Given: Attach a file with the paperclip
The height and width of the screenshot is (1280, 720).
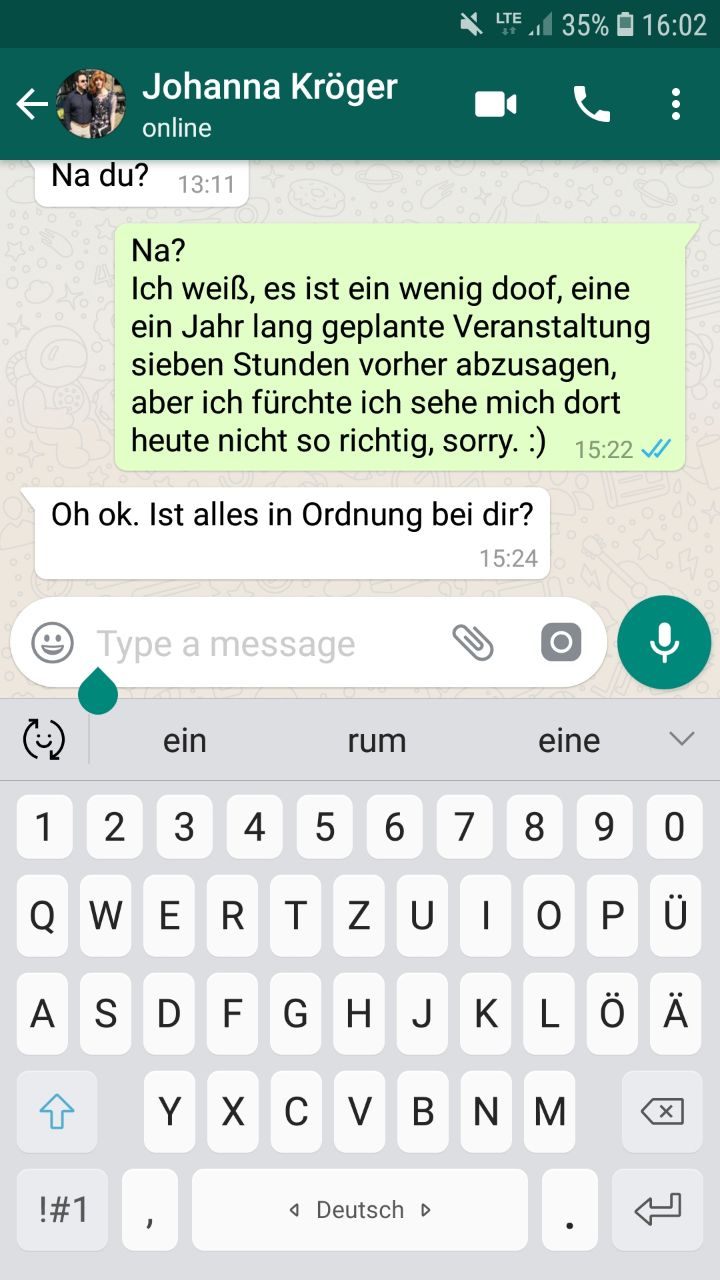Looking at the screenshot, I should [473, 643].
